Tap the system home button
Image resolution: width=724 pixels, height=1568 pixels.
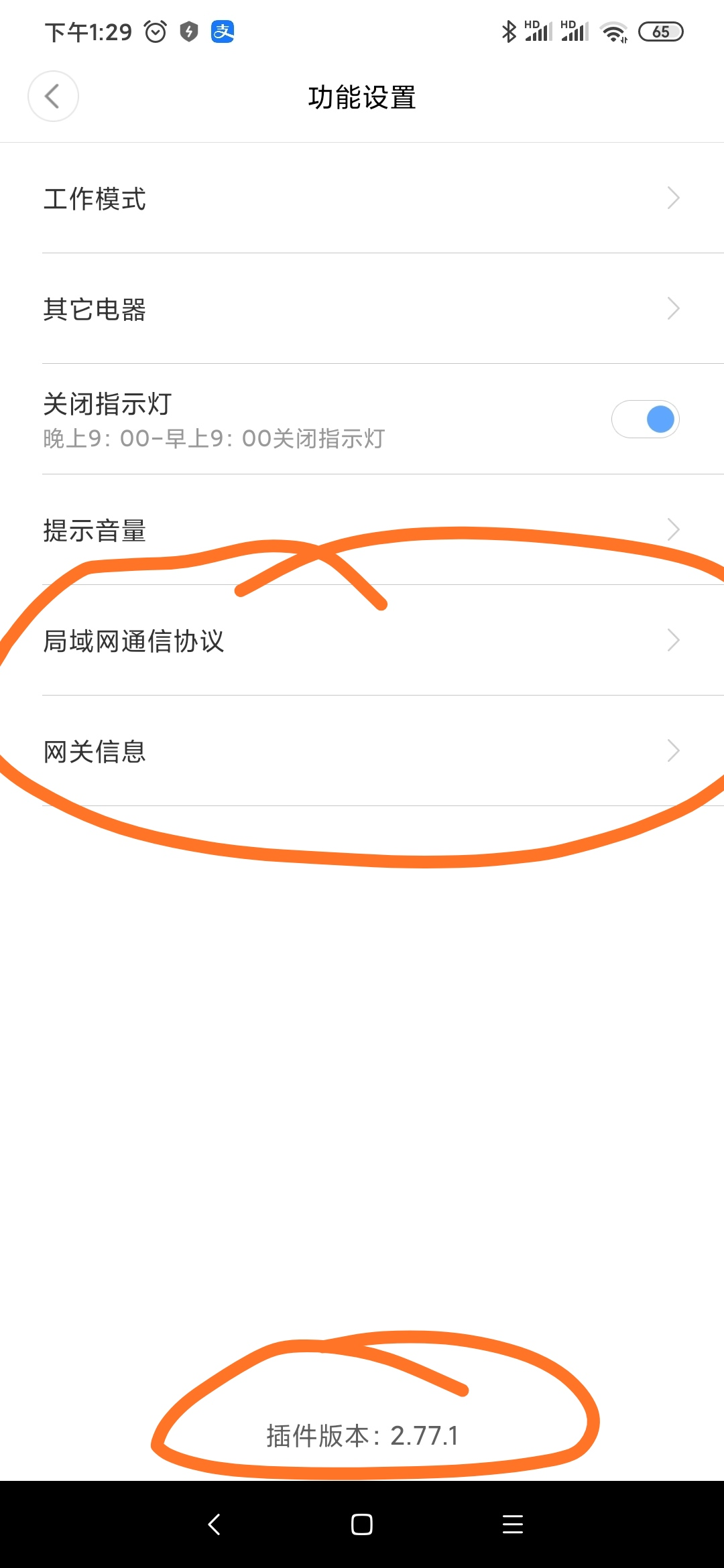pyautogui.click(x=362, y=1524)
